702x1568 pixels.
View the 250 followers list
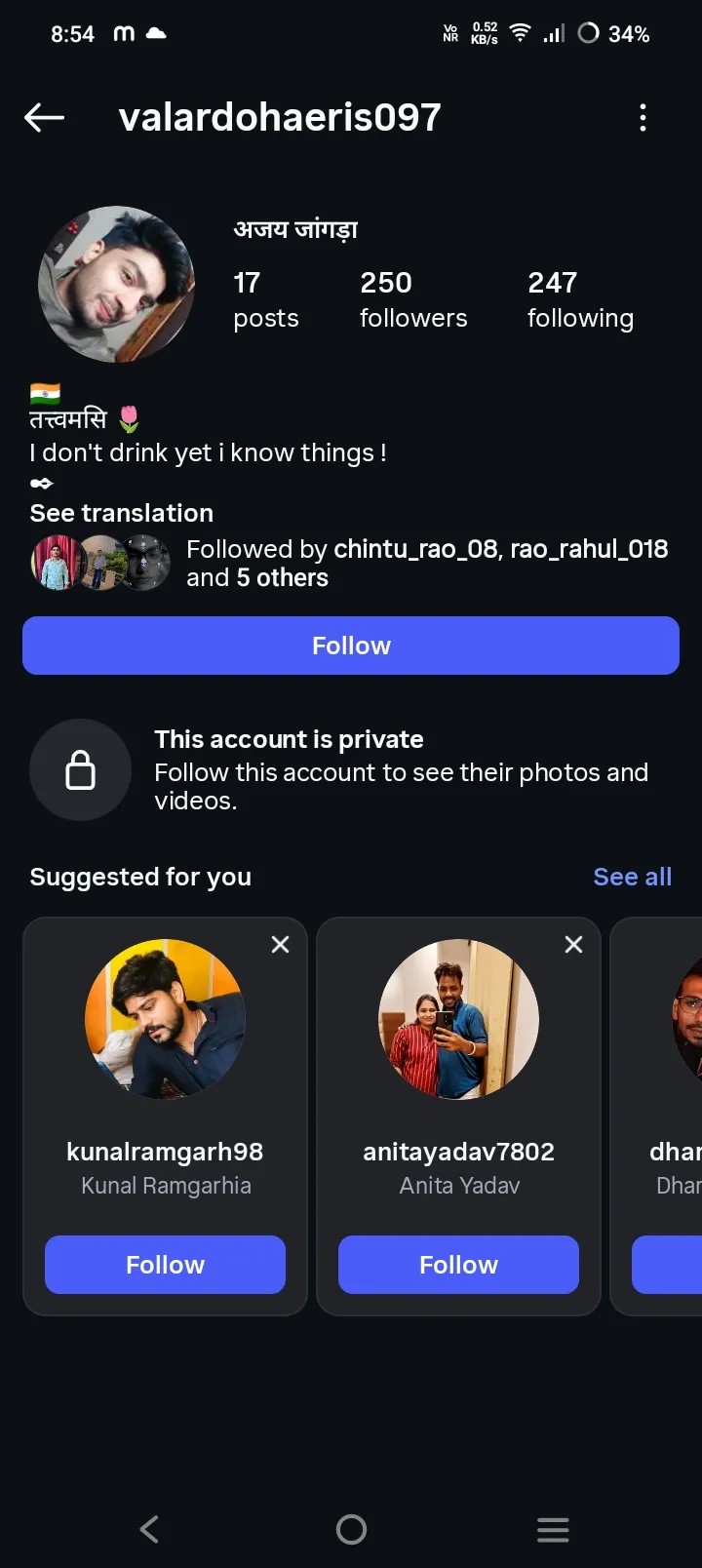[x=413, y=299]
